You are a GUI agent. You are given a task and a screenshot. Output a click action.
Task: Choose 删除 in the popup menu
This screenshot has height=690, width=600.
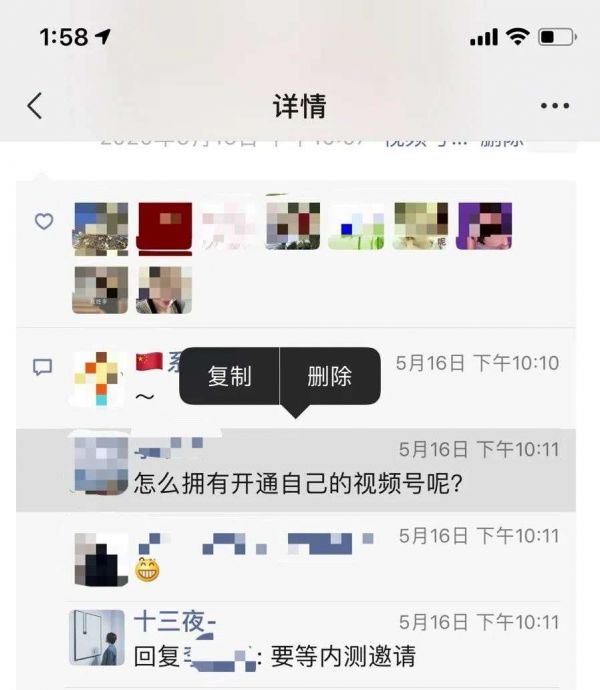tap(330, 376)
